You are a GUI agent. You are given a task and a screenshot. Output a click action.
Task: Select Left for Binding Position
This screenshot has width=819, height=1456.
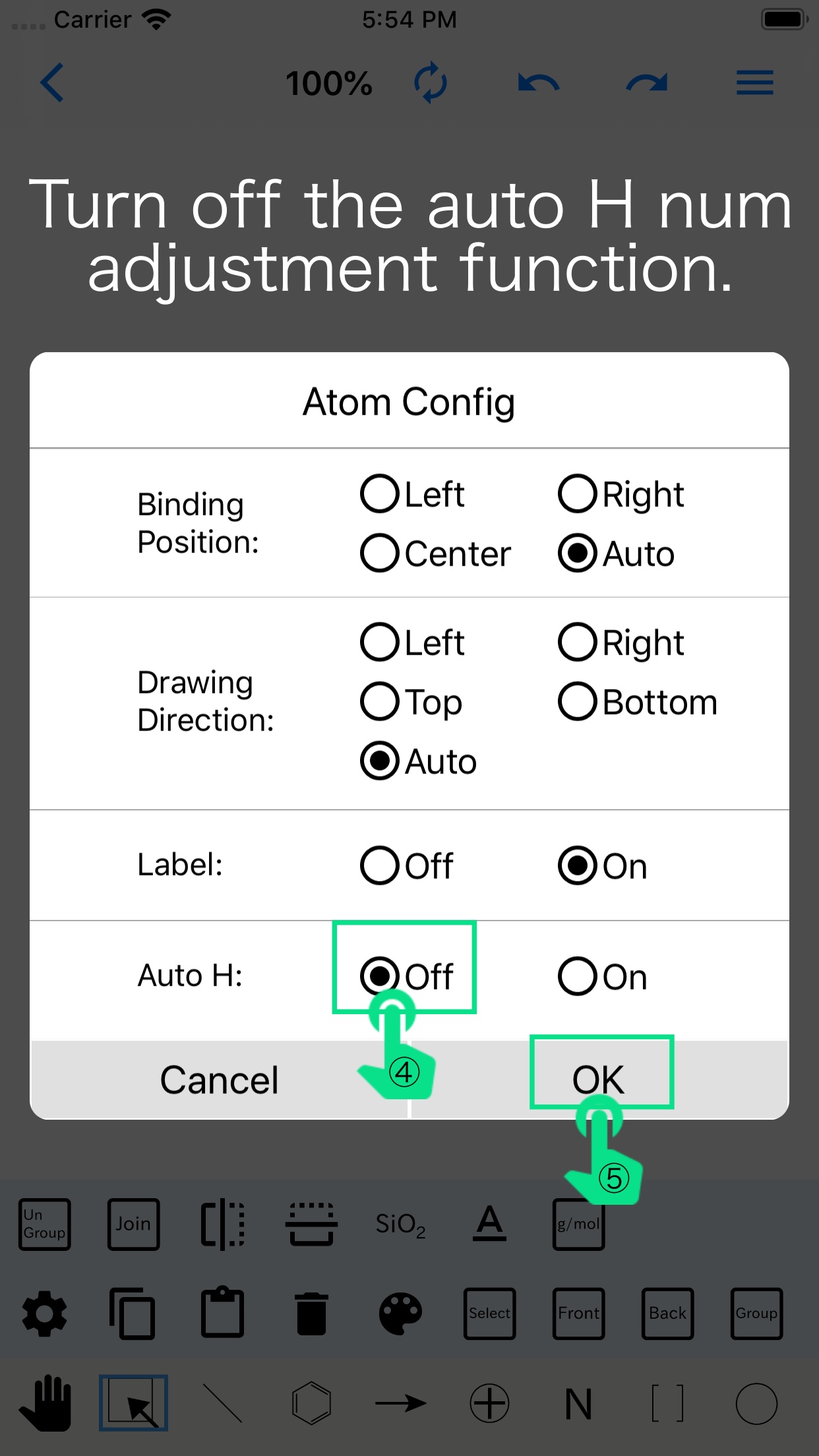(x=413, y=494)
